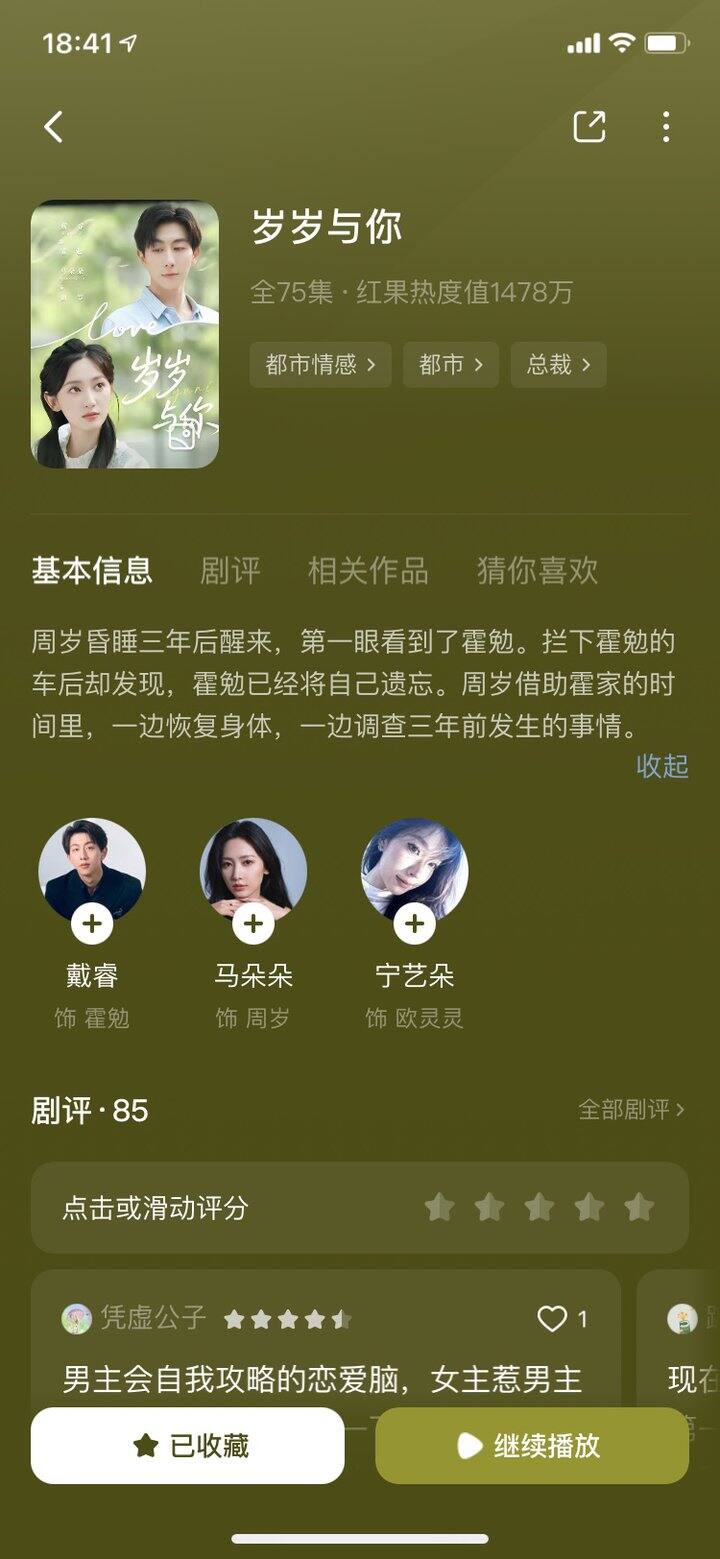The height and width of the screenshot is (1559, 720).
Task: Open the 岁岁与你 poster cover
Action: click(x=125, y=334)
